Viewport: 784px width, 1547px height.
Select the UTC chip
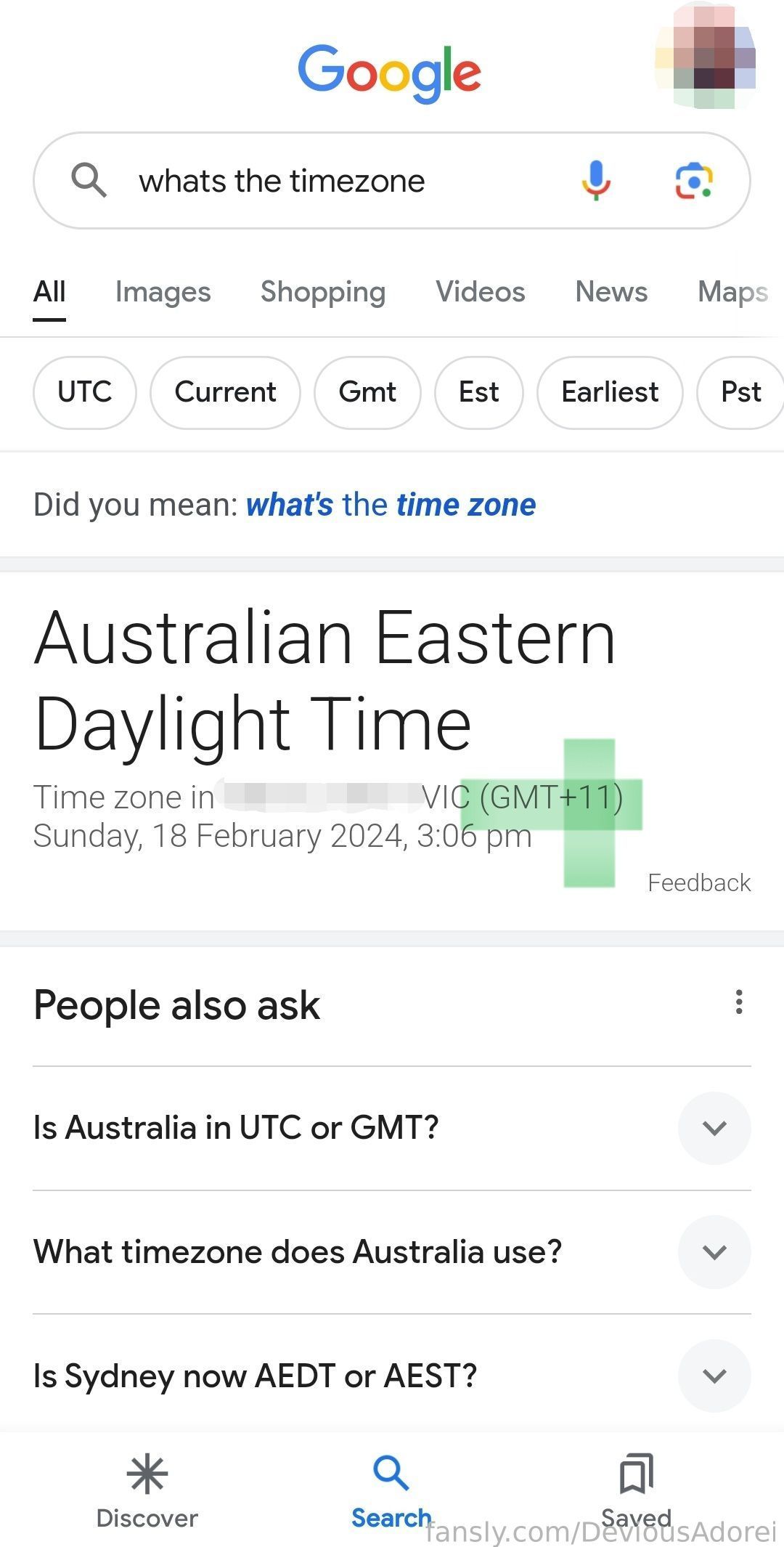click(85, 392)
